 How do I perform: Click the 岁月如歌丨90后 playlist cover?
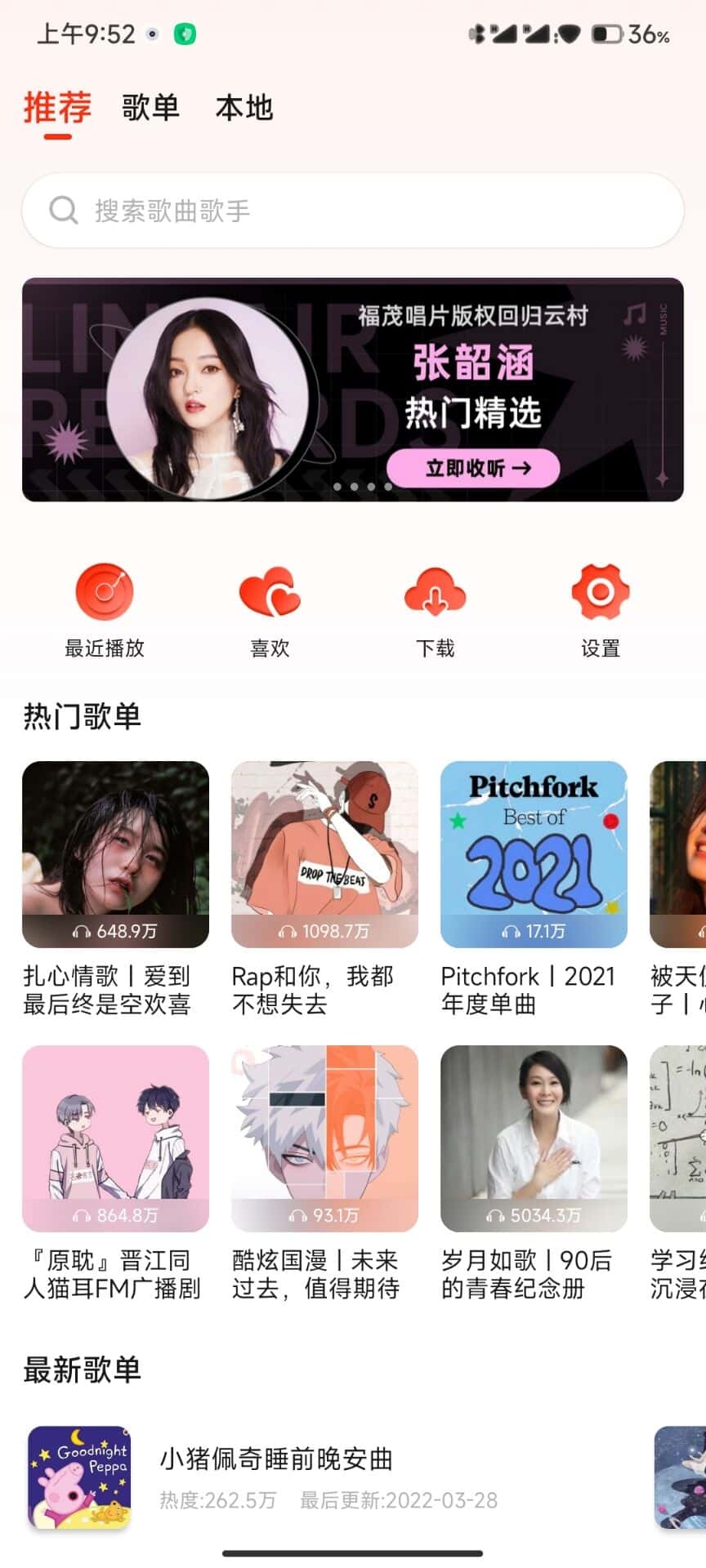(x=534, y=1139)
